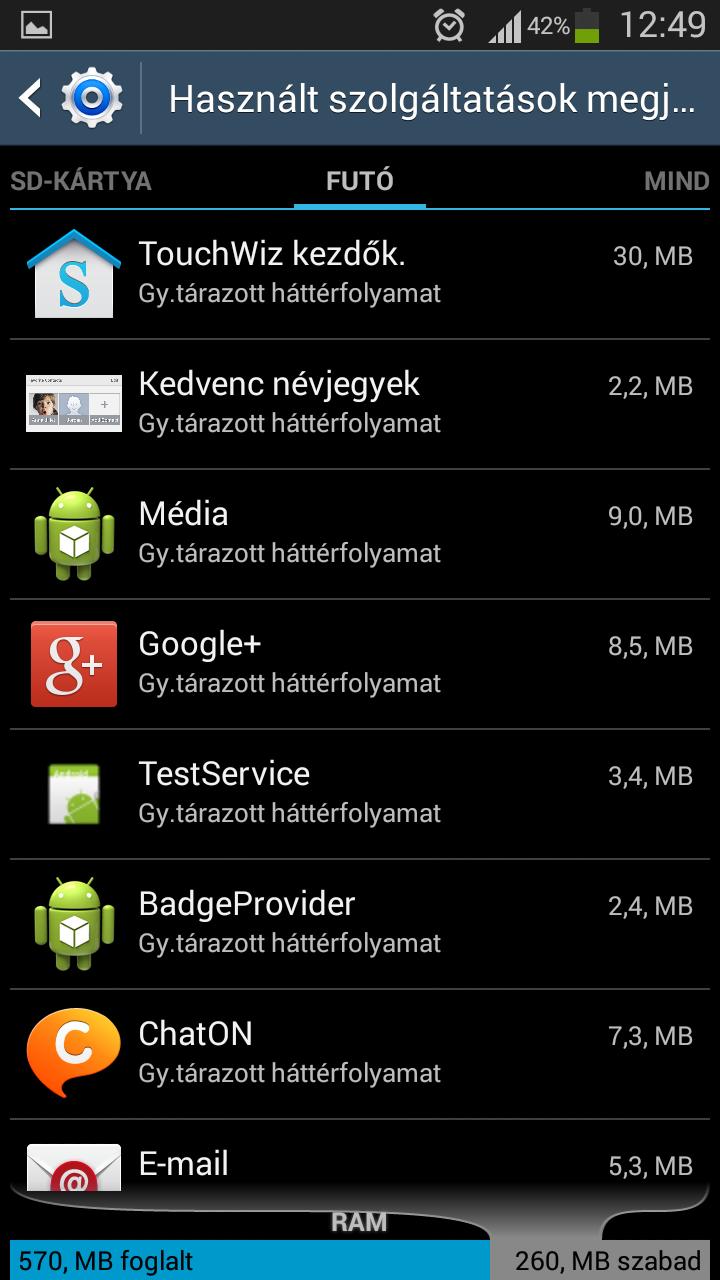
Task: Select the FUTÓ tab
Action: point(360,181)
